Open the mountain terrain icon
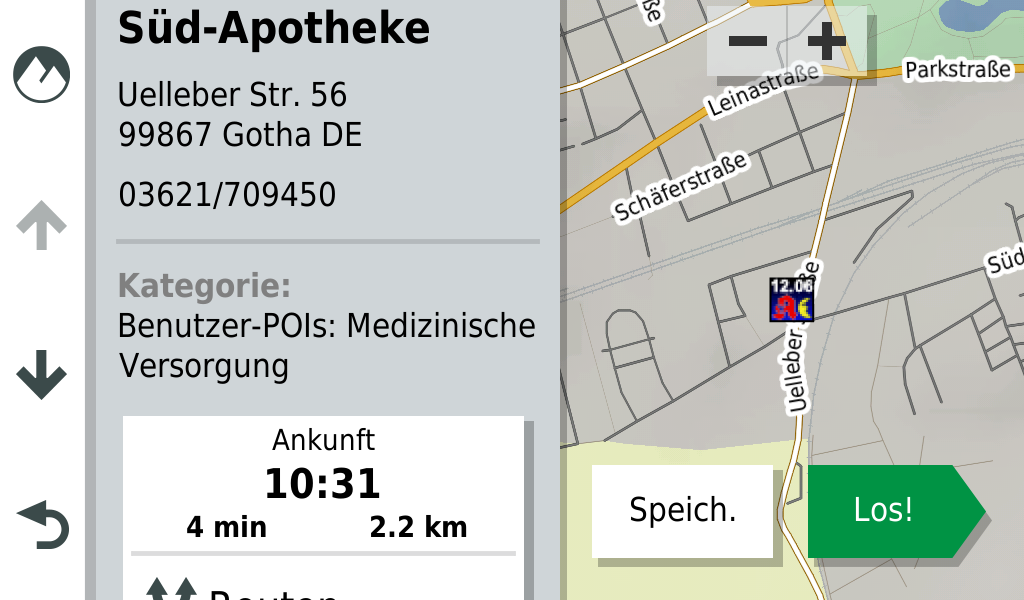The width and height of the screenshot is (1024, 600). 42,74
